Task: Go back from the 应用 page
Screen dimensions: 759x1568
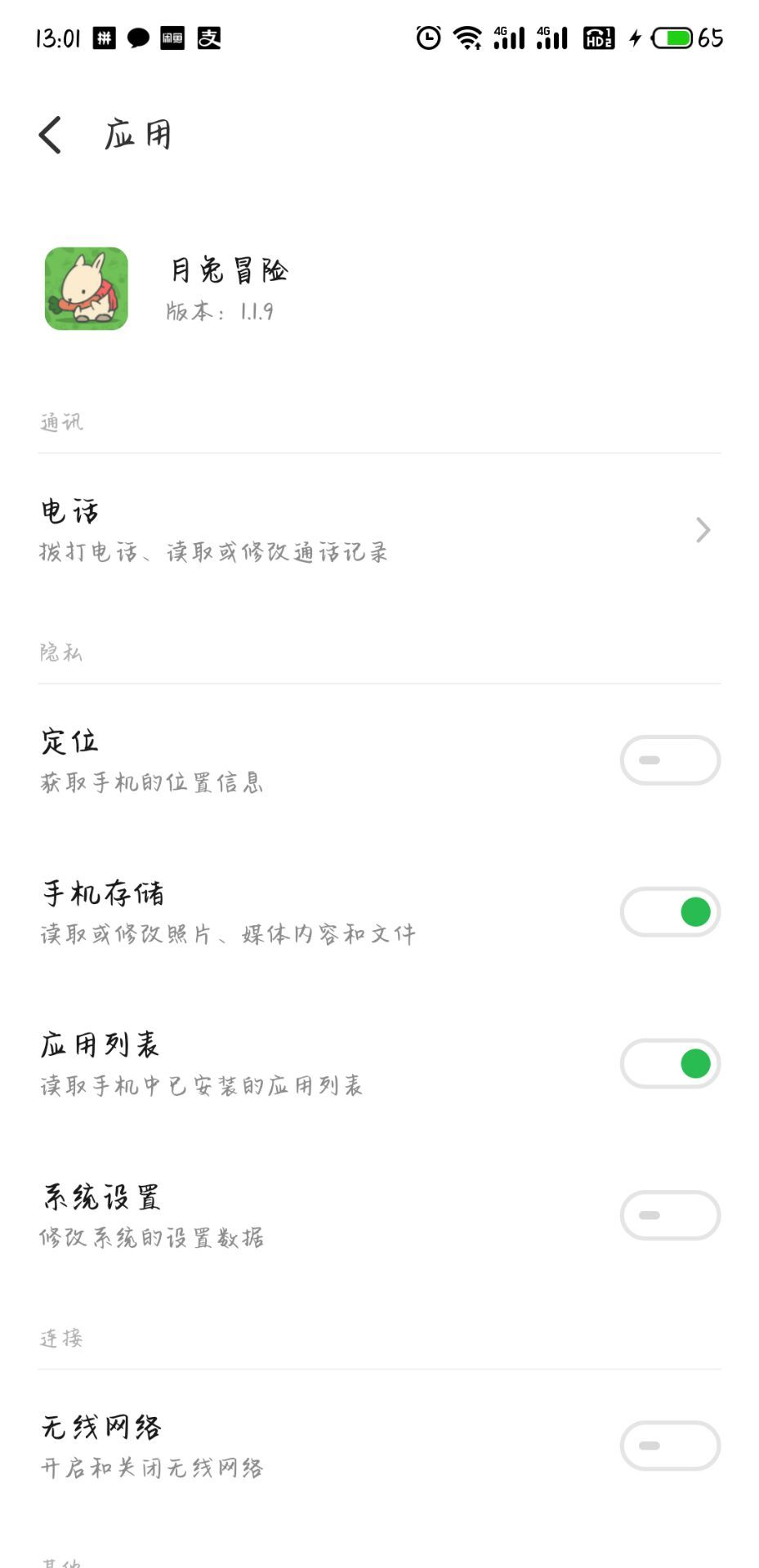Action: [51, 135]
